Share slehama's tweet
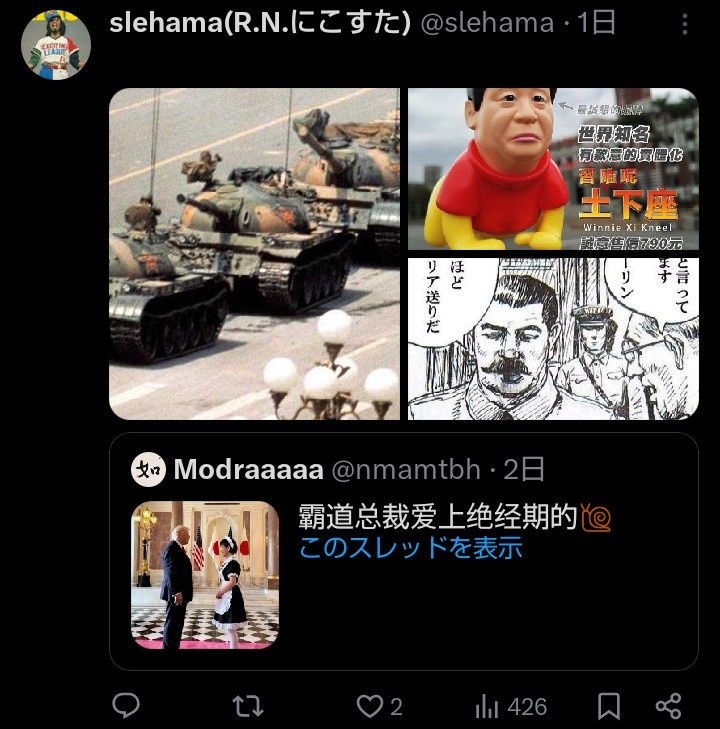This screenshot has width=720, height=729. 672,706
